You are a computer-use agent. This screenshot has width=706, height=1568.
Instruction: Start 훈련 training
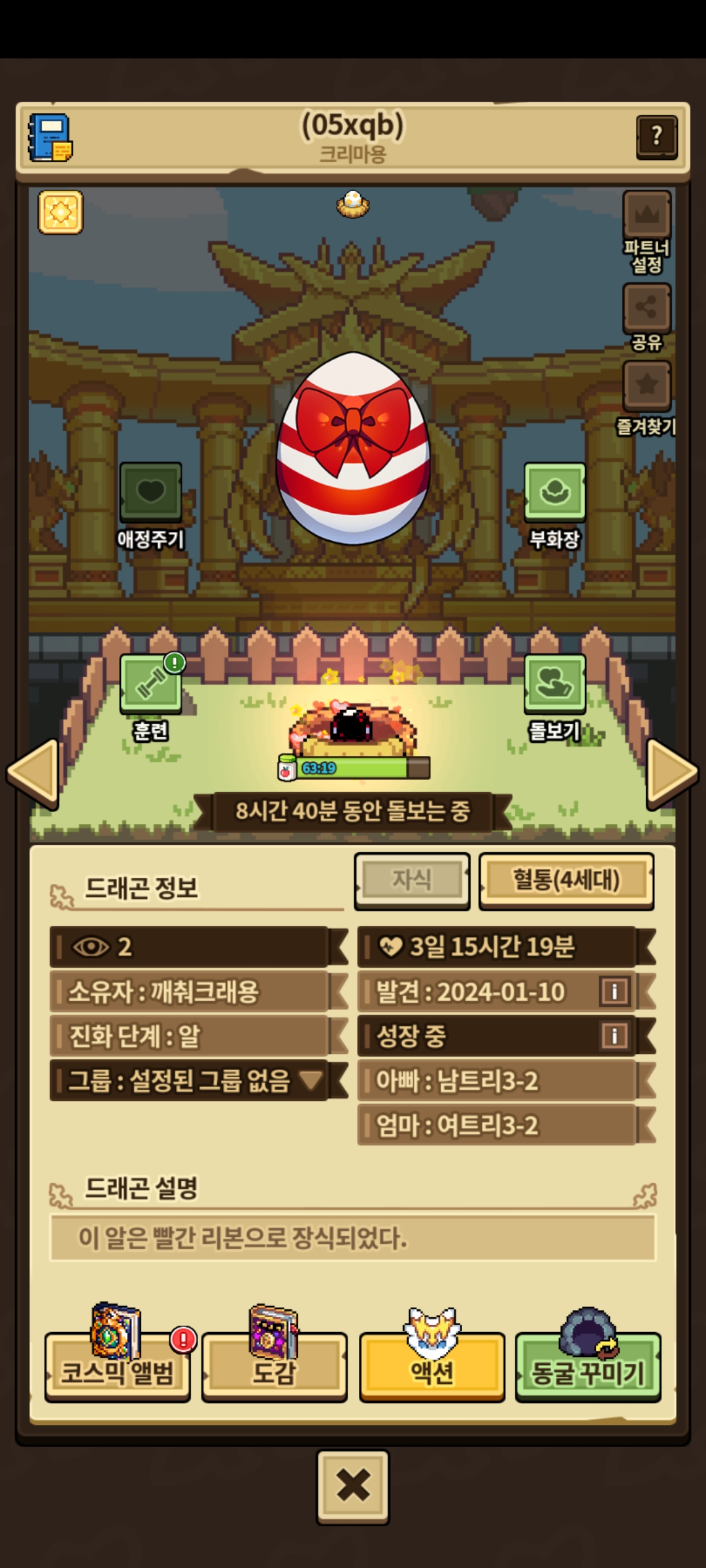click(151, 684)
